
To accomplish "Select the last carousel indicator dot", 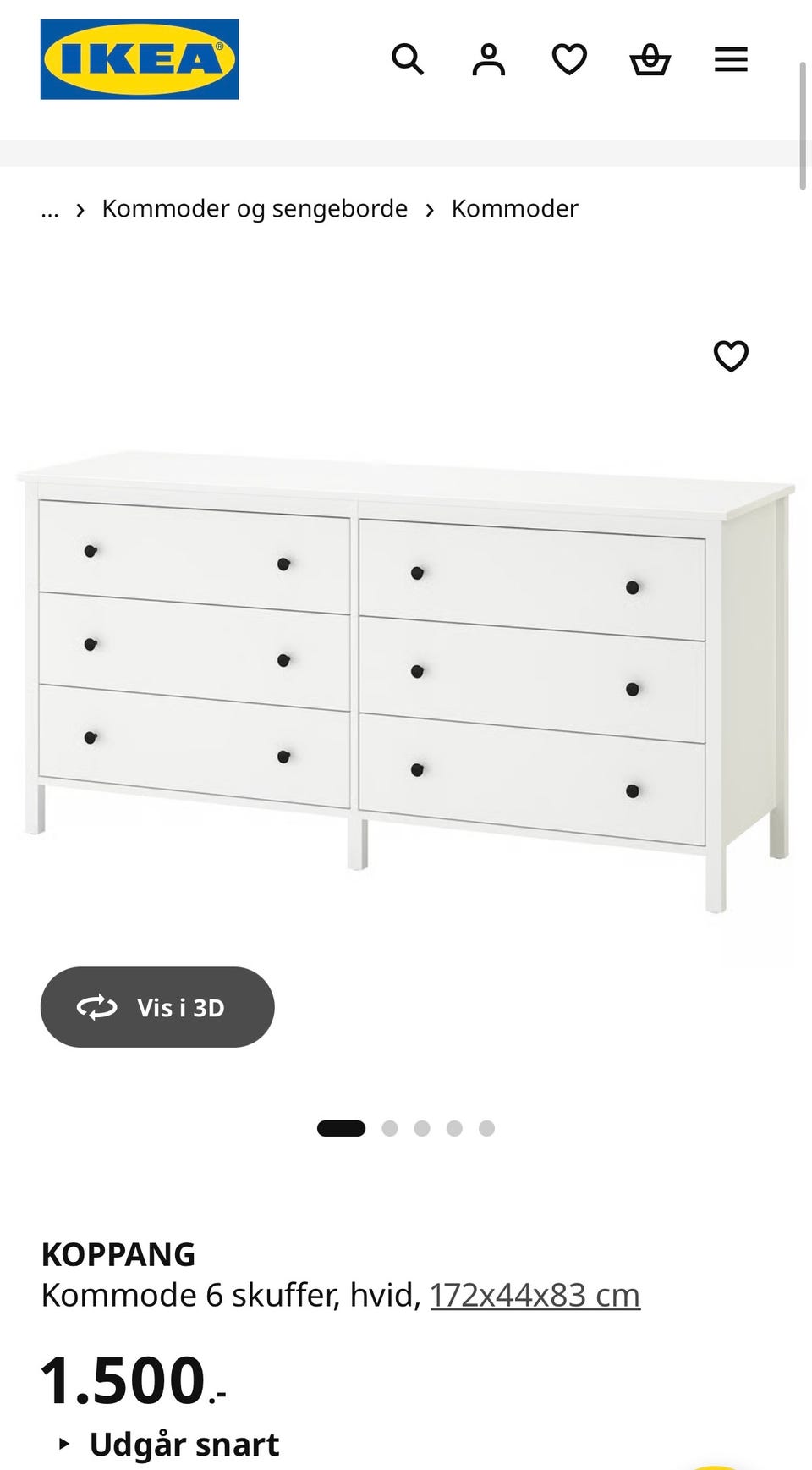I will click(x=487, y=1127).
